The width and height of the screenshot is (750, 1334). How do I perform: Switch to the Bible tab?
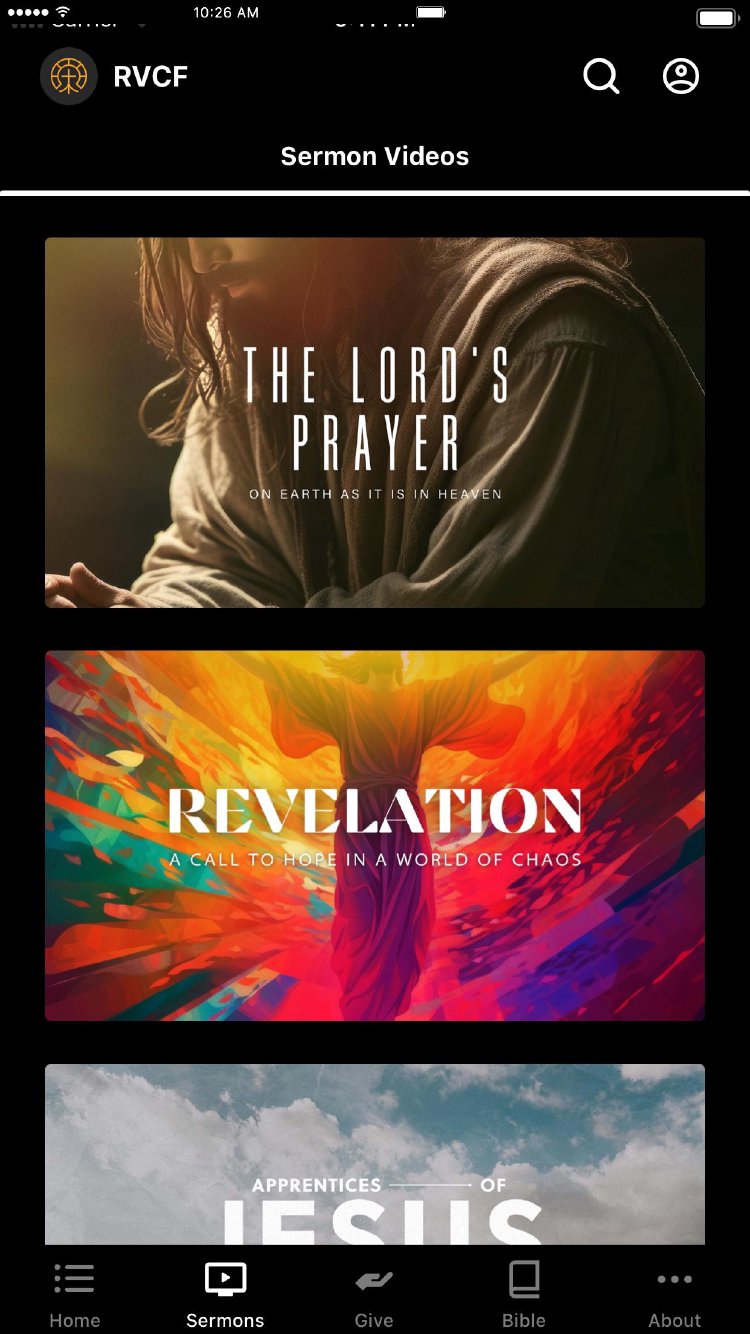point(524,1294)
